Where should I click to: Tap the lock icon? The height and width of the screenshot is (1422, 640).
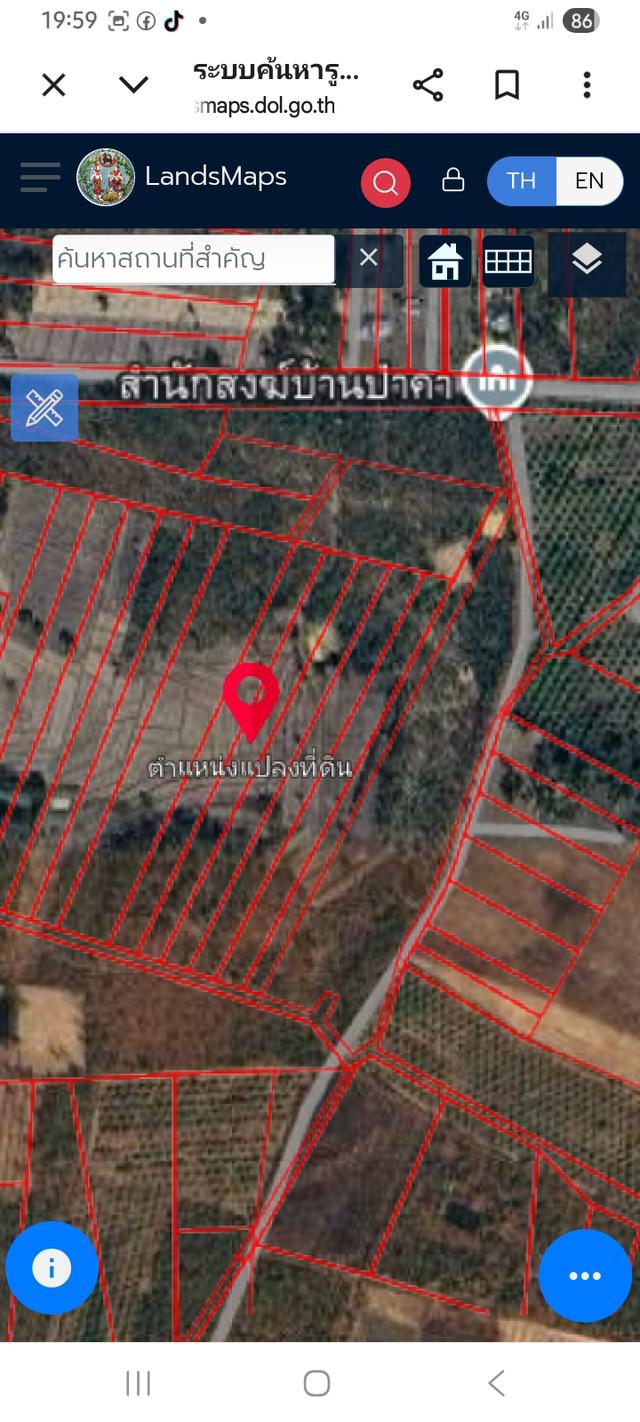pyautogui.click(x=453, y=180)
